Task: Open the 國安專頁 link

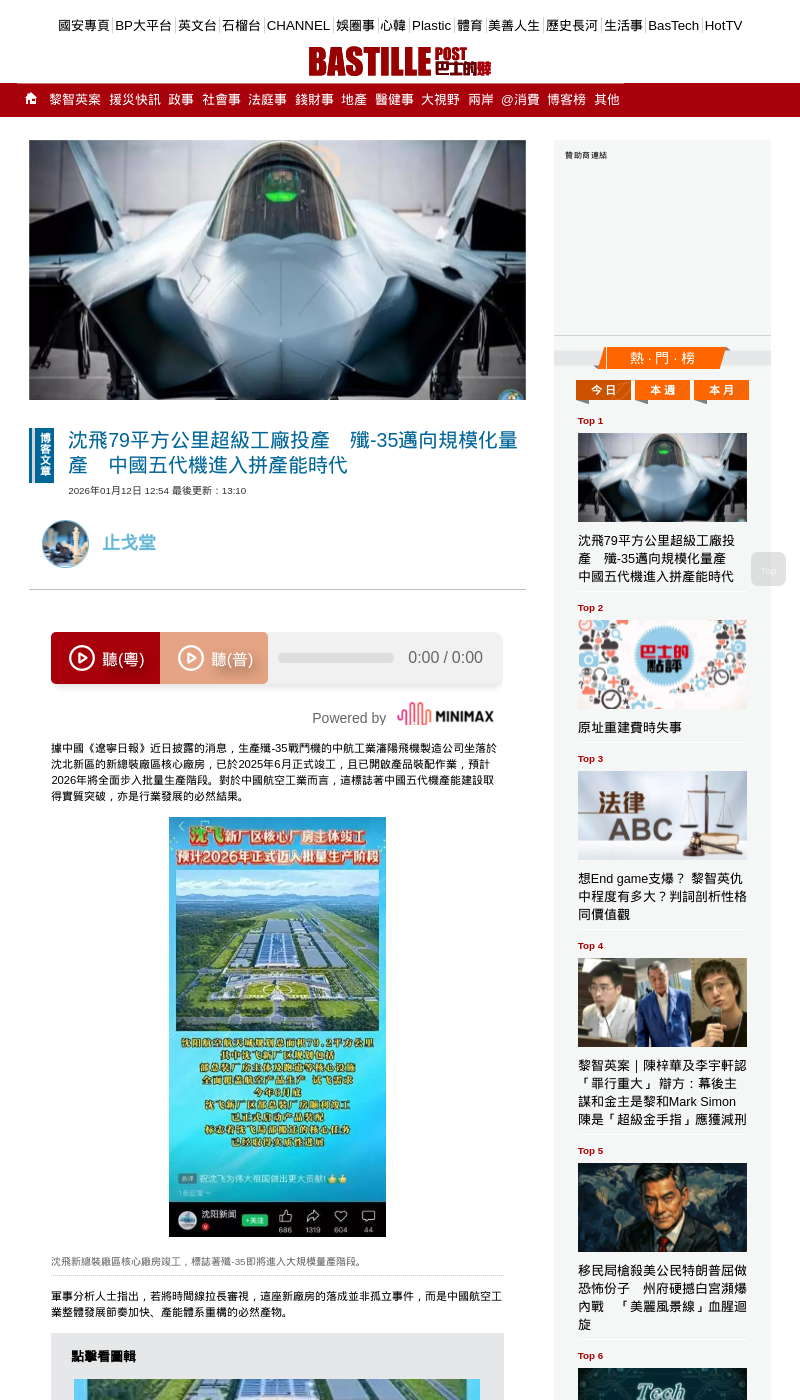Action: point(83,26)
